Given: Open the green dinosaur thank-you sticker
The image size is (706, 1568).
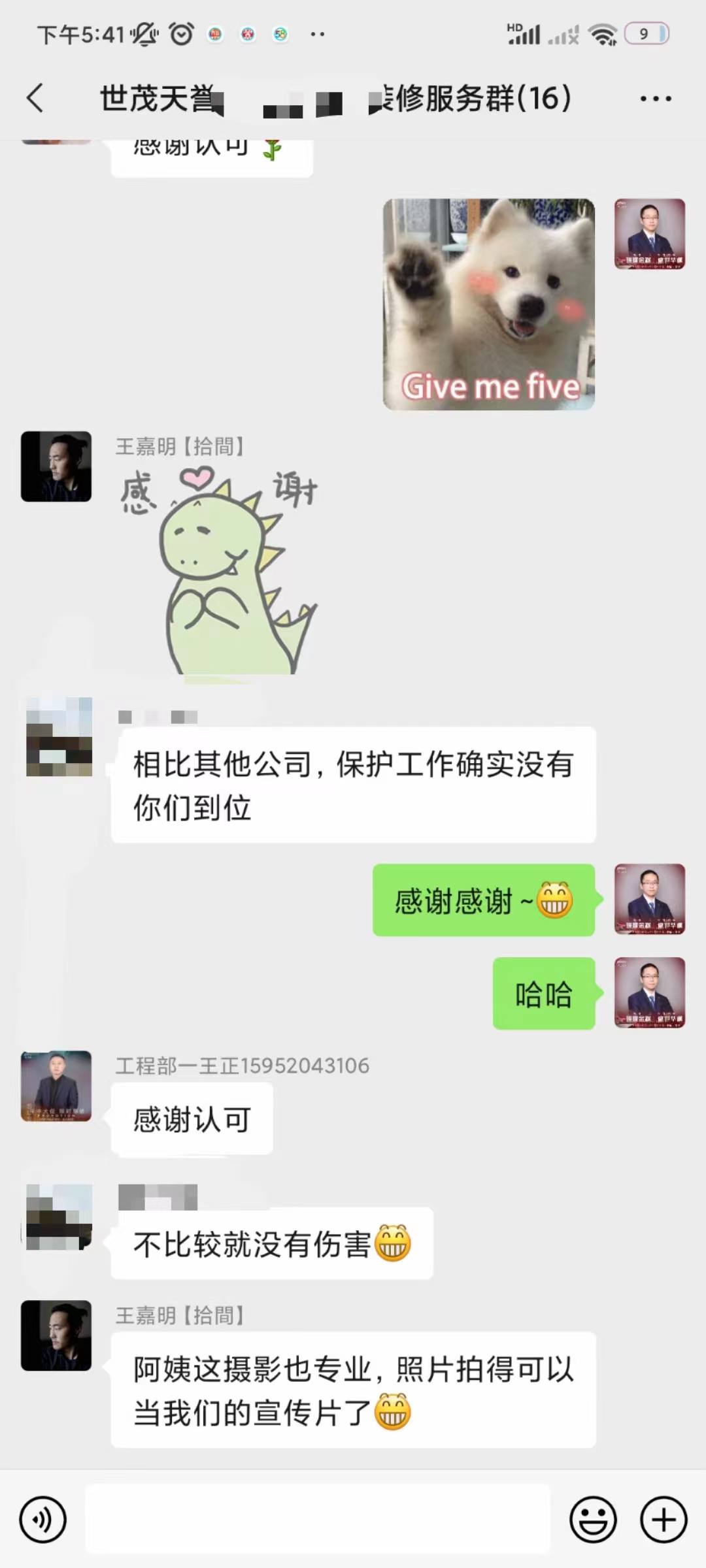Looking at the screenshot, I should click(219, 570).
